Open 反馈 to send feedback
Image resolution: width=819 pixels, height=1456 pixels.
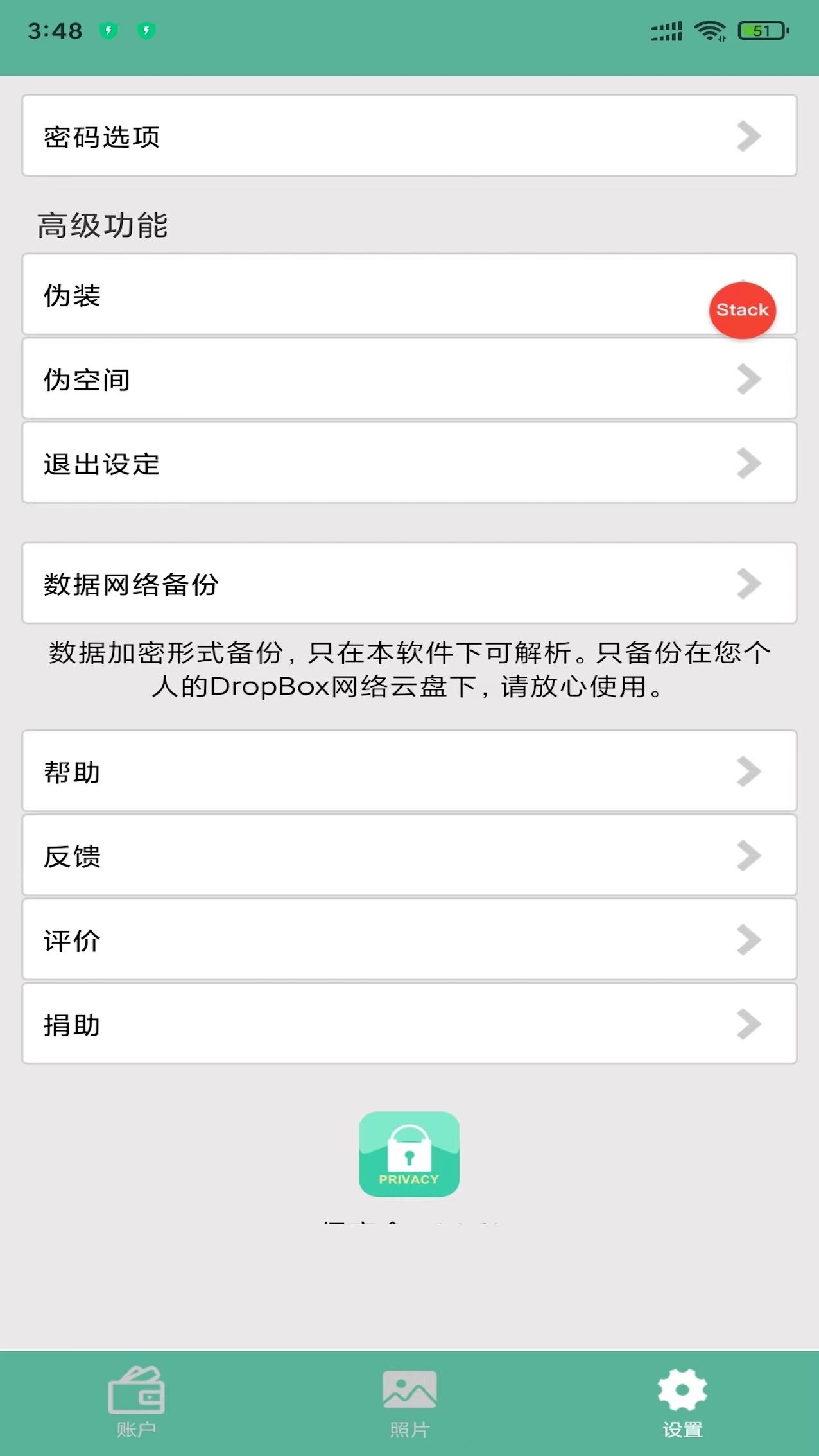coord(410,856)
